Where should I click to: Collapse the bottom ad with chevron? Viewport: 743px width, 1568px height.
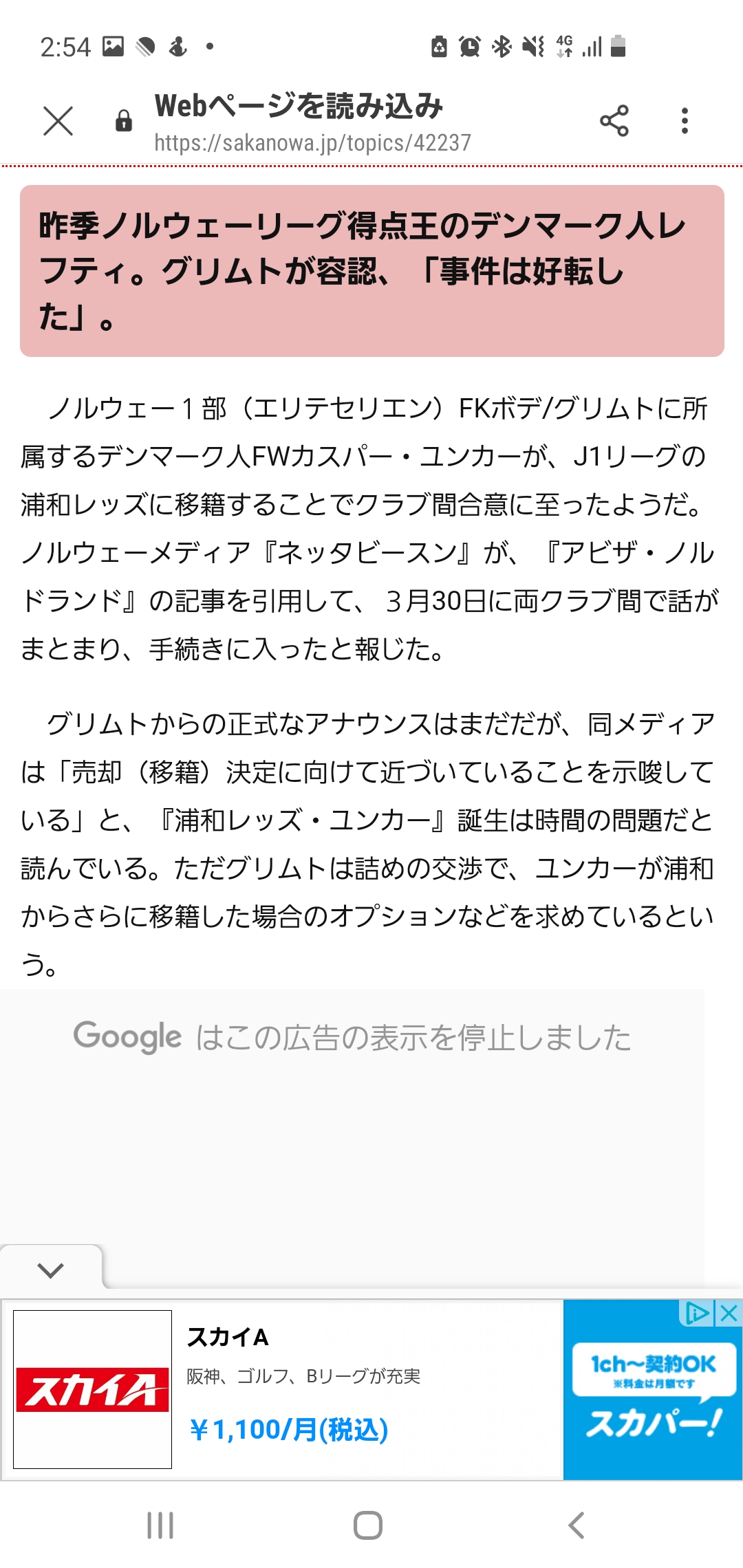pos(50,1270)
